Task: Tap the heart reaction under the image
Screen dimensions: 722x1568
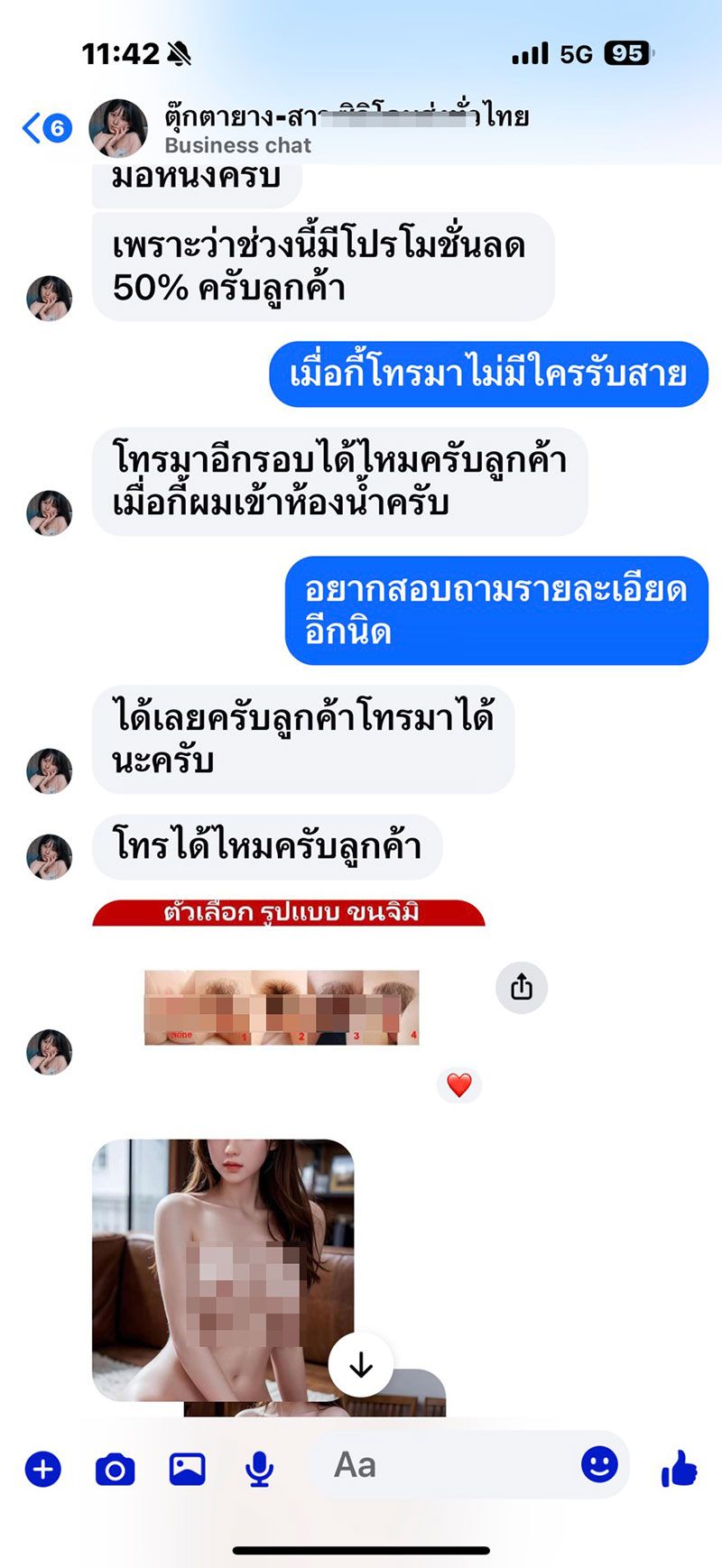Action: click(459, 1085)
